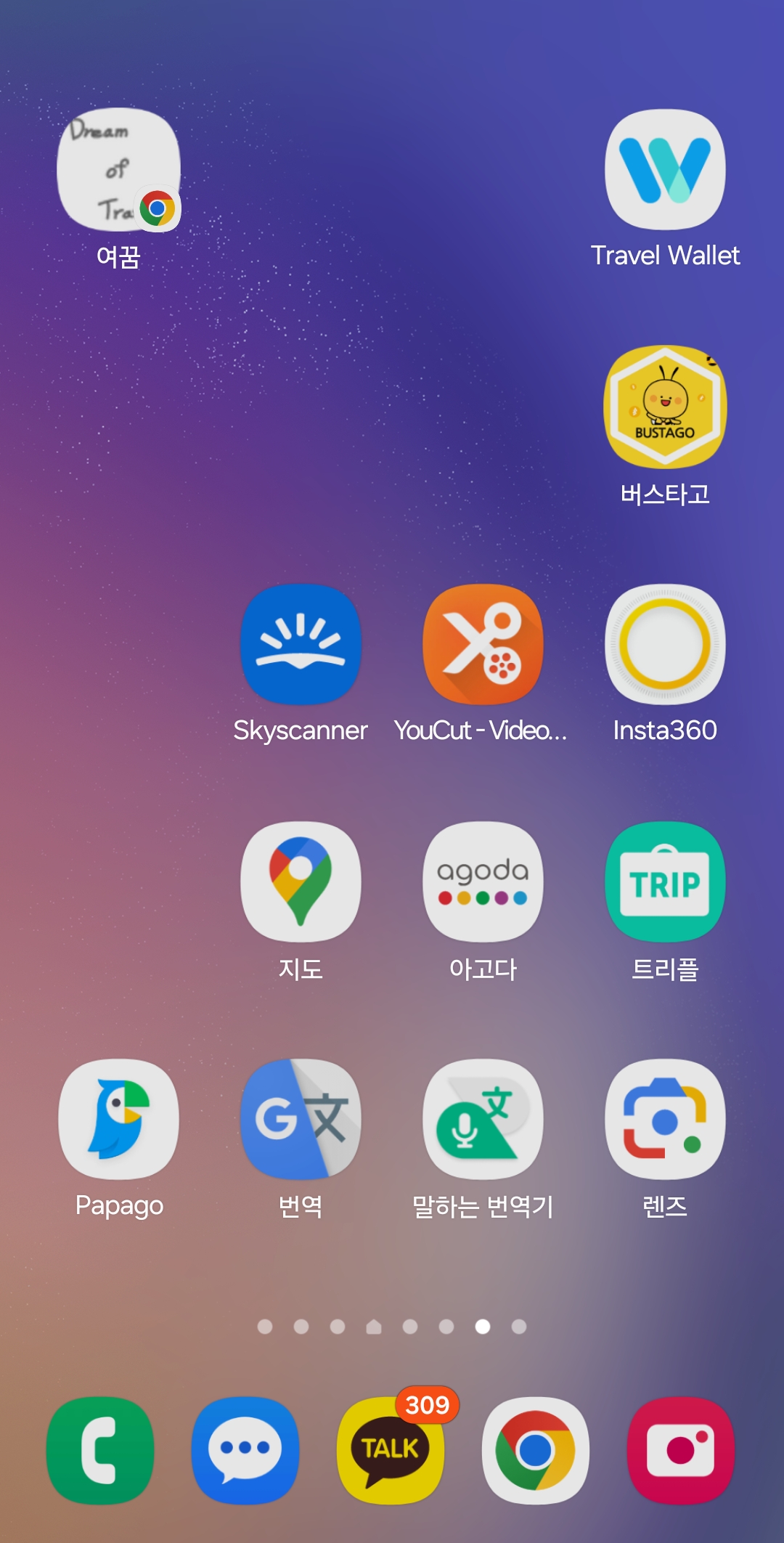Launch Chrome browser from dock
This screenshot has width=784, height=1543.
click(536, 1450)
